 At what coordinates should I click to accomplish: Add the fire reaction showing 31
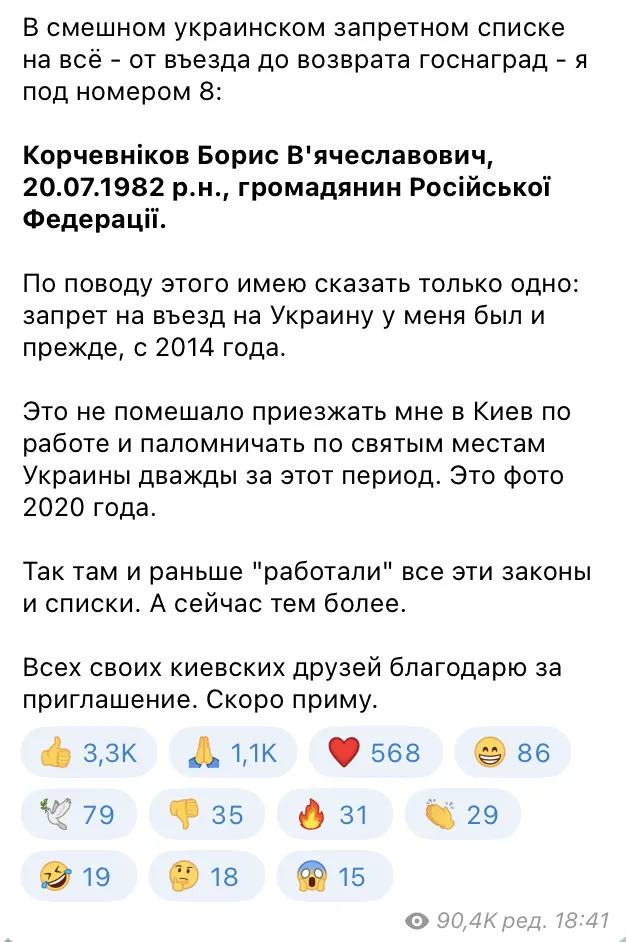pyautogui.click(x=332, y=814)
